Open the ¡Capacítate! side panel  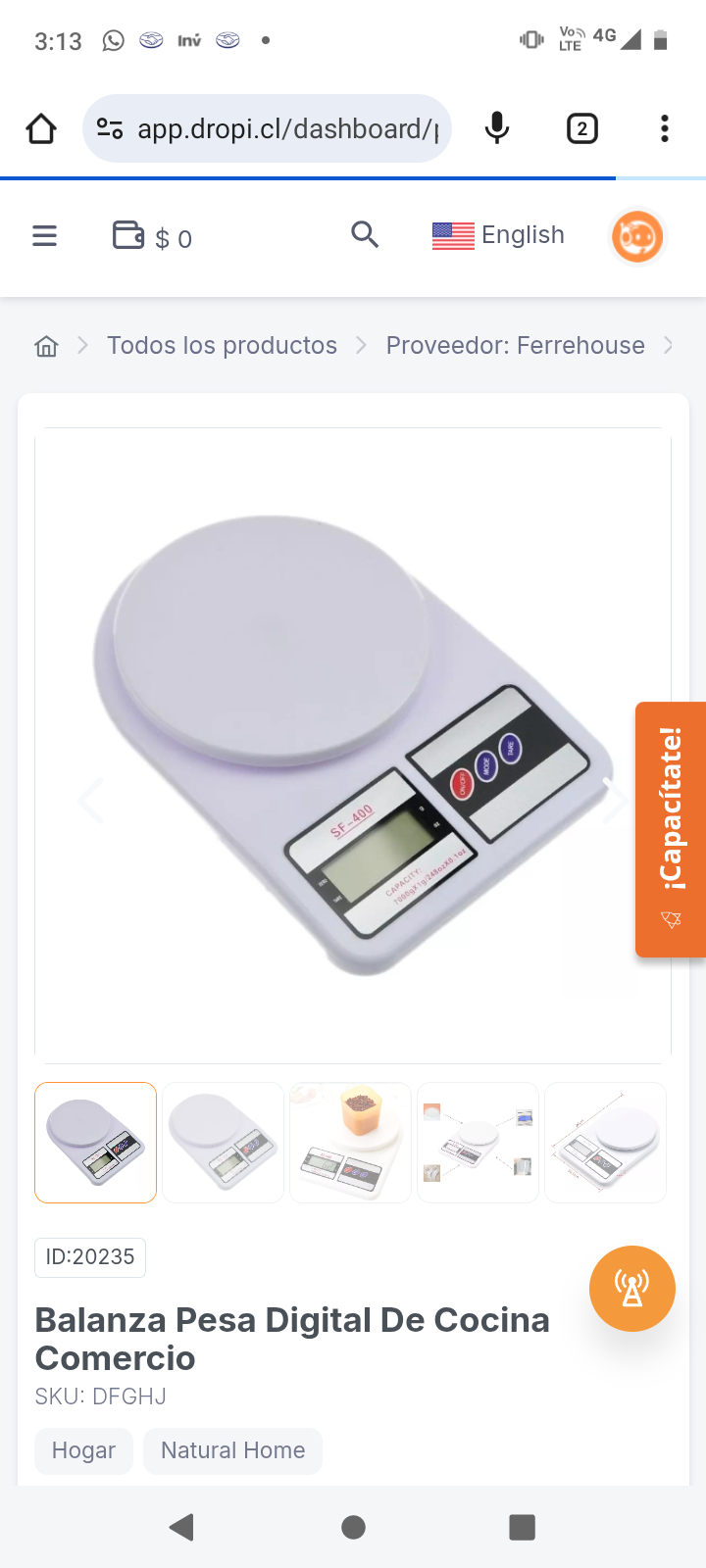(672, 828)
